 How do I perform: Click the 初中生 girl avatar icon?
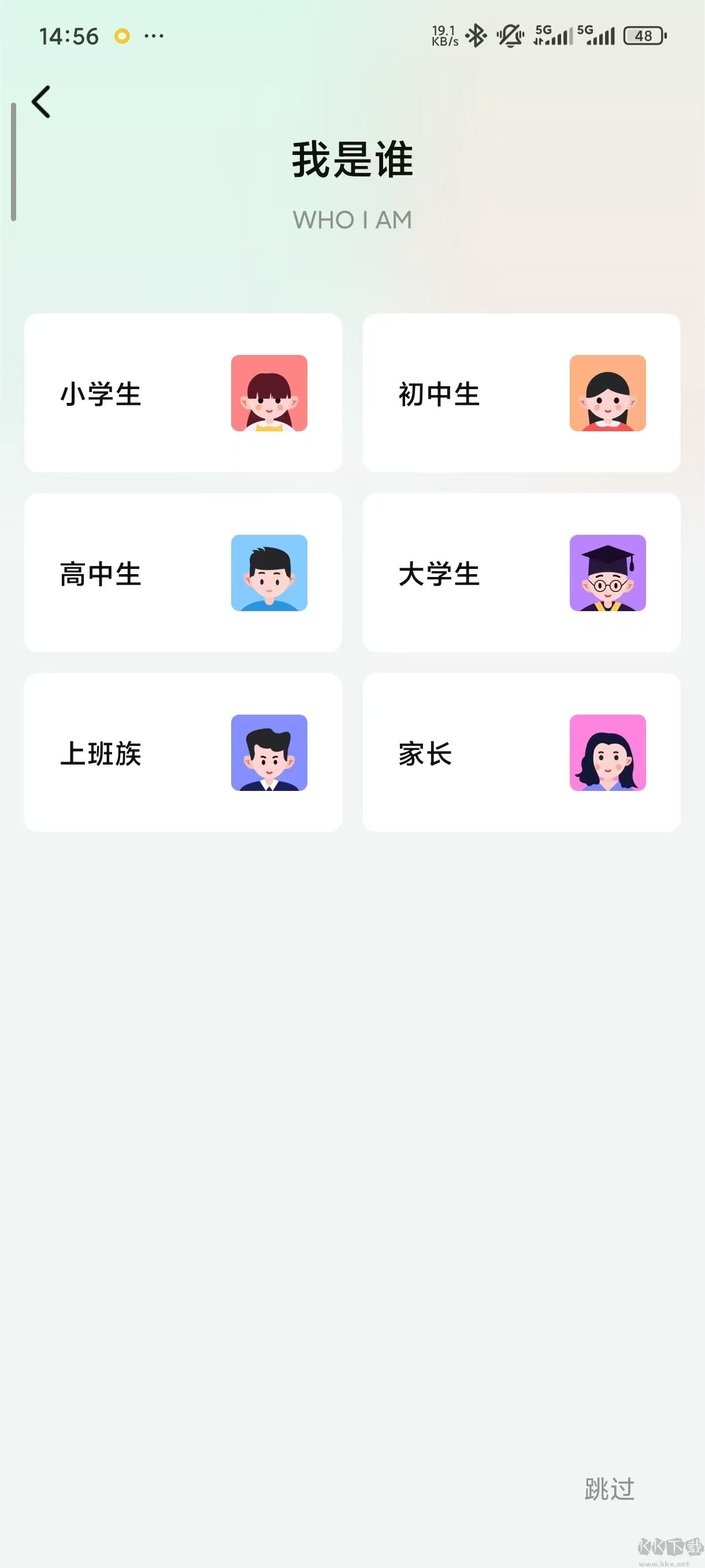pyautogui.click(x=608, y=393)
